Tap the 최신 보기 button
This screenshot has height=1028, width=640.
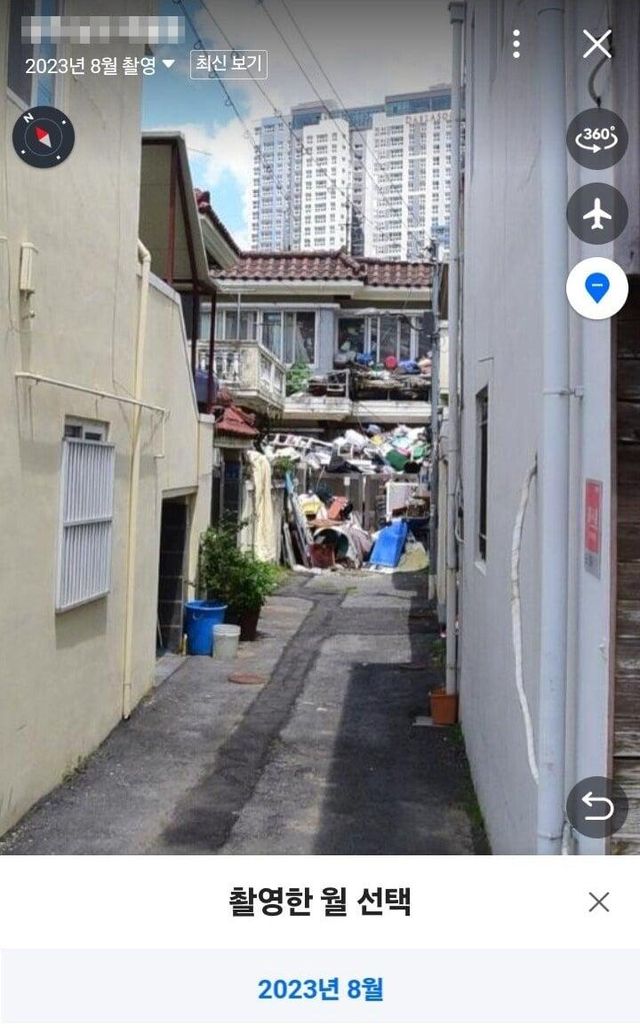point(228,64)
